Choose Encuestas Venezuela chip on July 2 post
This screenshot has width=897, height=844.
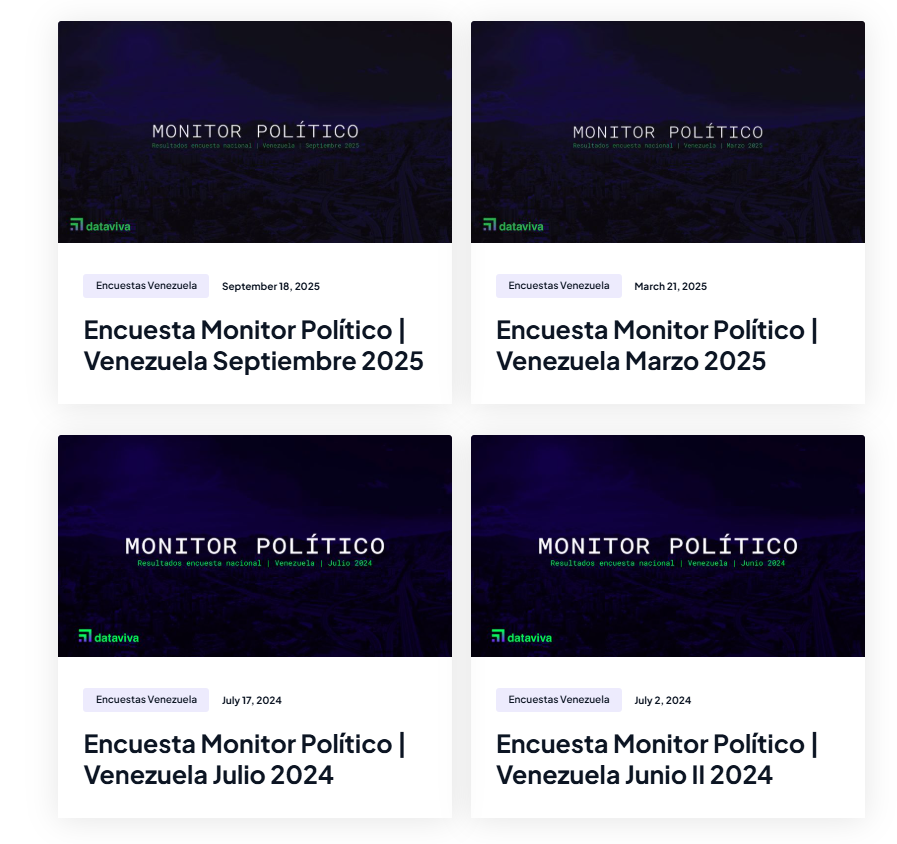pos(558,700)
